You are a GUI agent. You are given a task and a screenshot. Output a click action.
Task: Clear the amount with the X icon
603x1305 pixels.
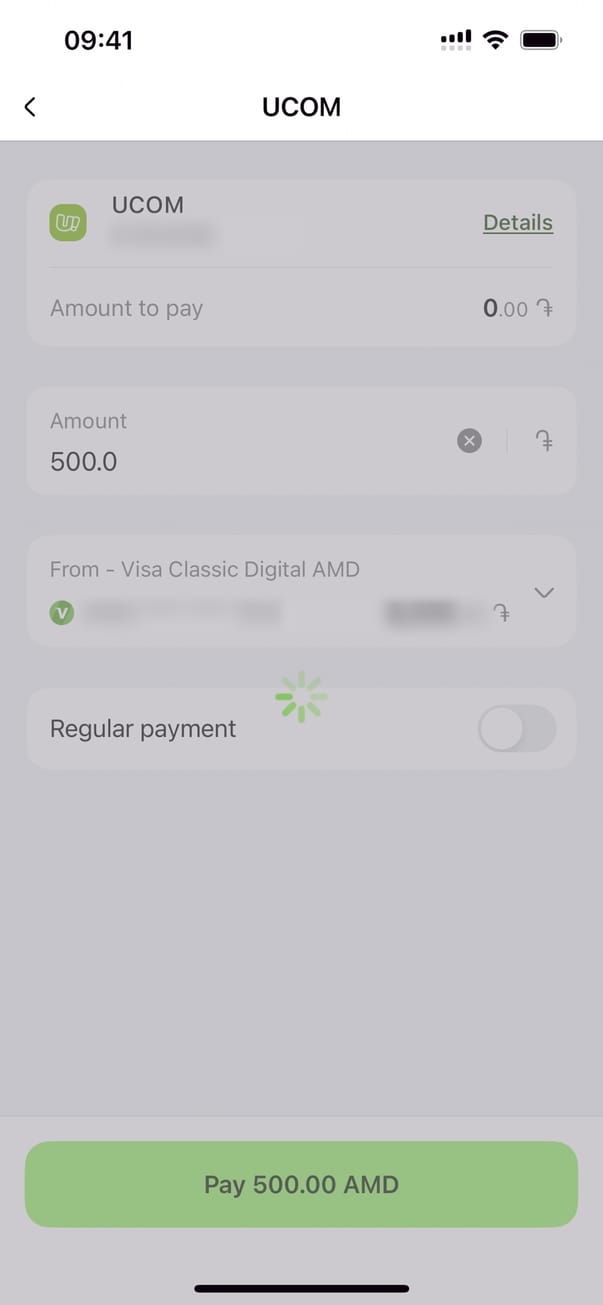pyautogui.click(x=469, y=440)
